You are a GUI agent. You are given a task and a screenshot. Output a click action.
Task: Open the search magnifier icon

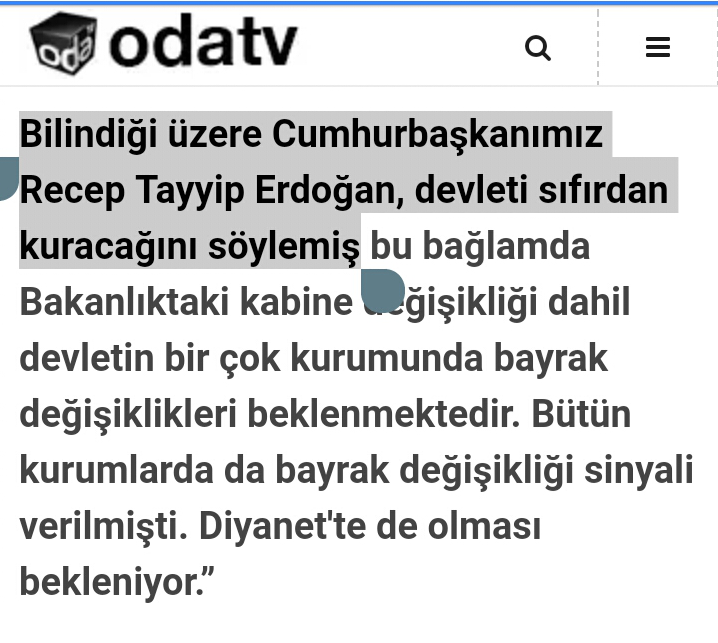(538, 47)
